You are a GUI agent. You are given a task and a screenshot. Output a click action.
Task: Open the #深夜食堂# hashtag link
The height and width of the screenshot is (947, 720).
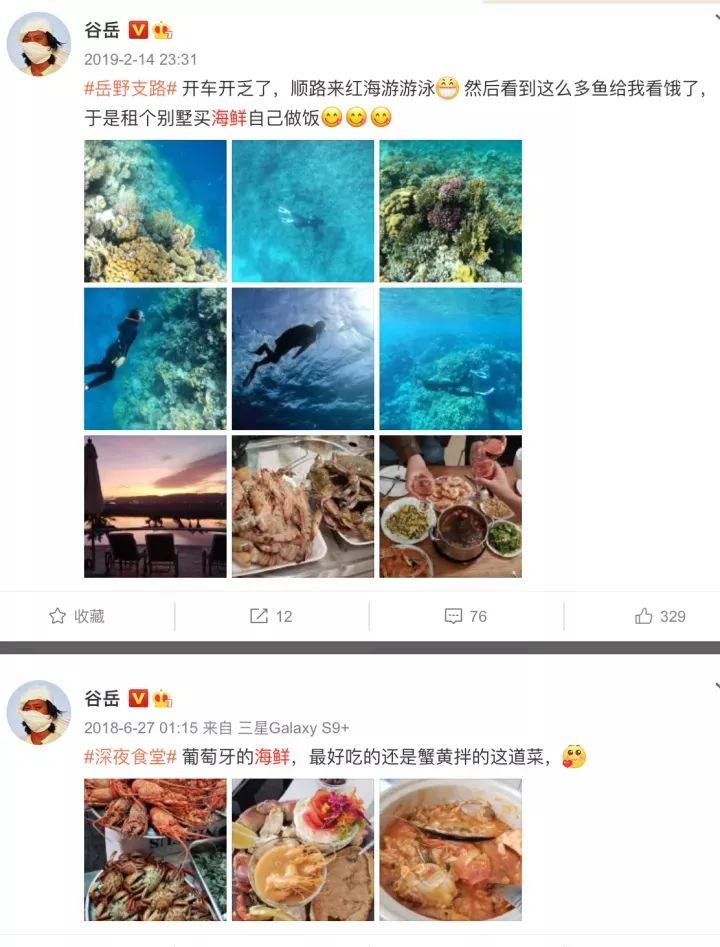(x=130, y=757)
